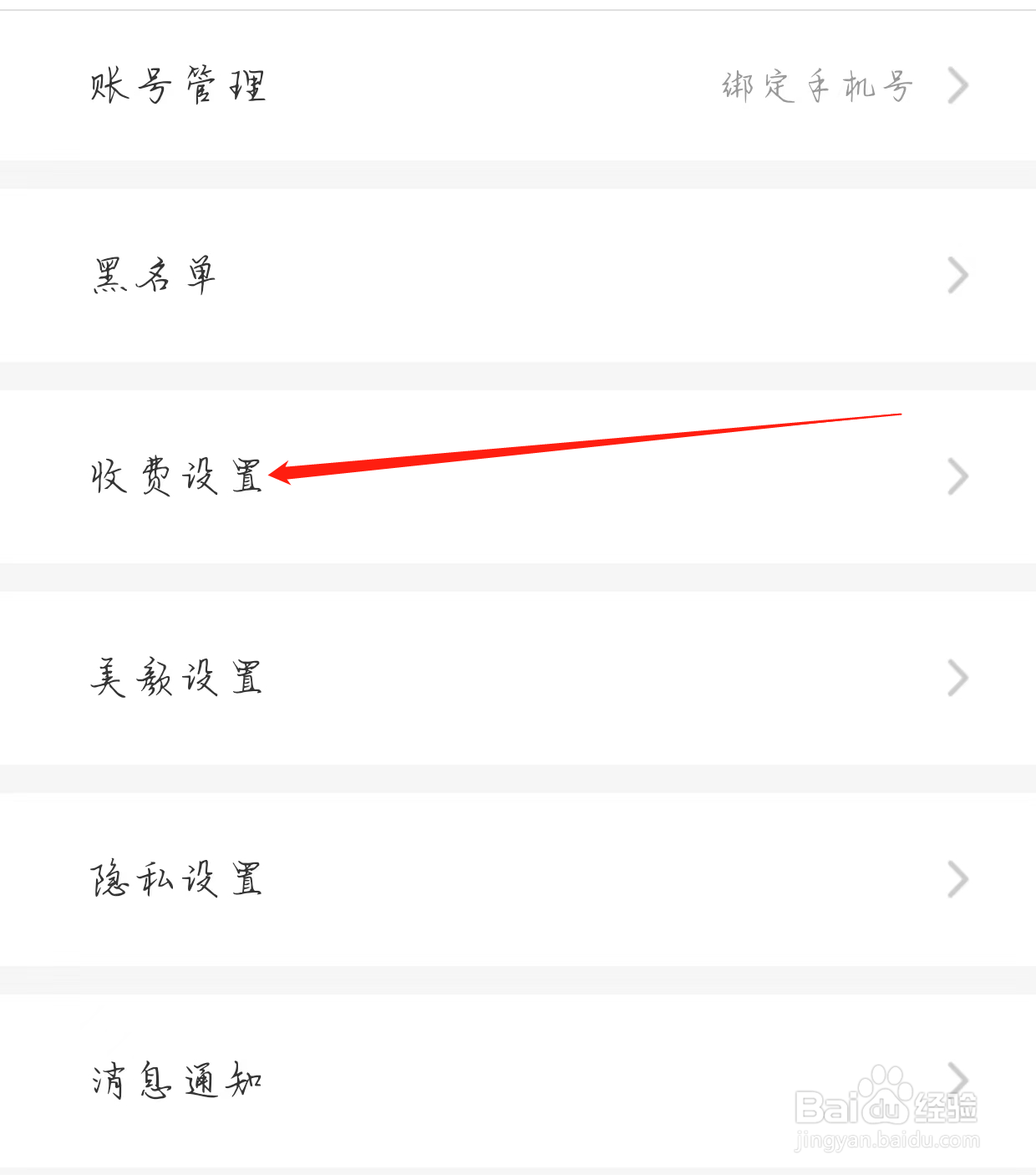The width and height of the screenshot is (1036, 1175).
Task: Click the chevron beside 黑名单
Action: tap(957, 276)
